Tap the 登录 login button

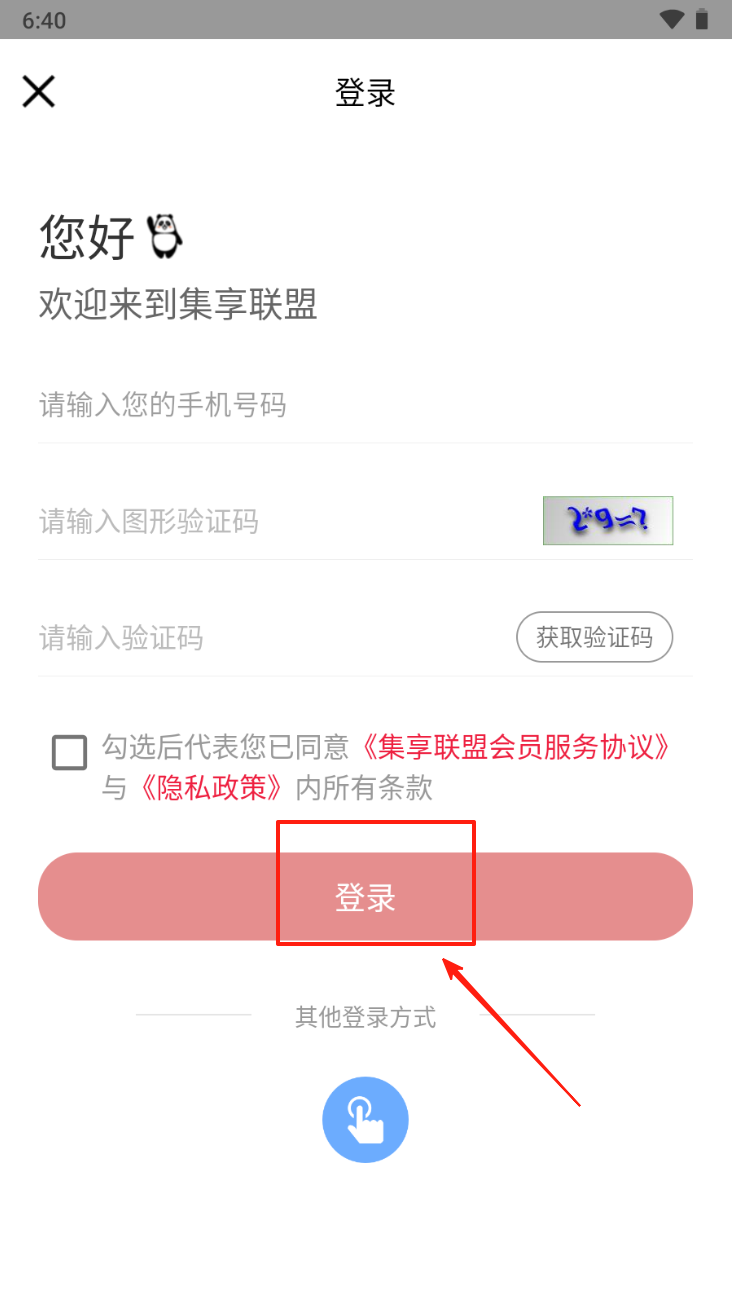click(365, 897)
